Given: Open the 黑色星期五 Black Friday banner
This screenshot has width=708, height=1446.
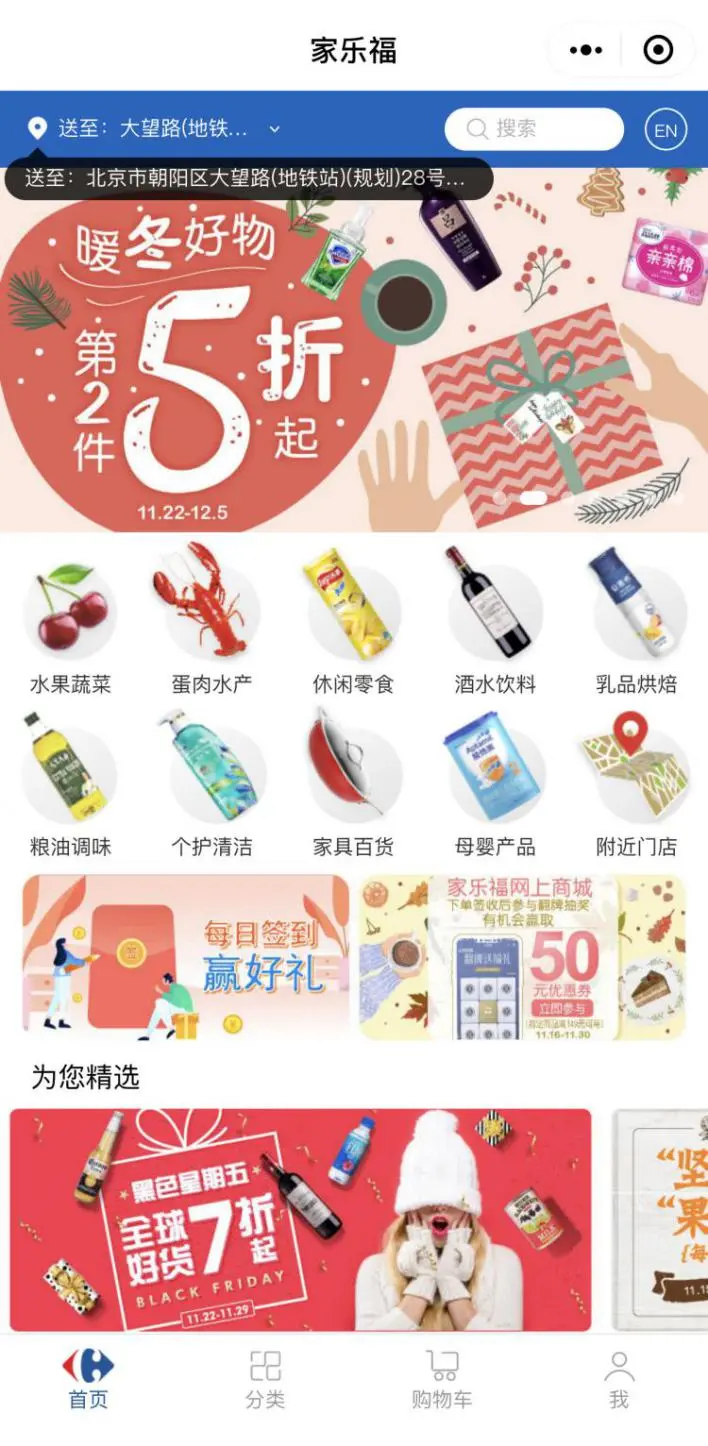Looking at the screenshot, I should [300, 1219].
